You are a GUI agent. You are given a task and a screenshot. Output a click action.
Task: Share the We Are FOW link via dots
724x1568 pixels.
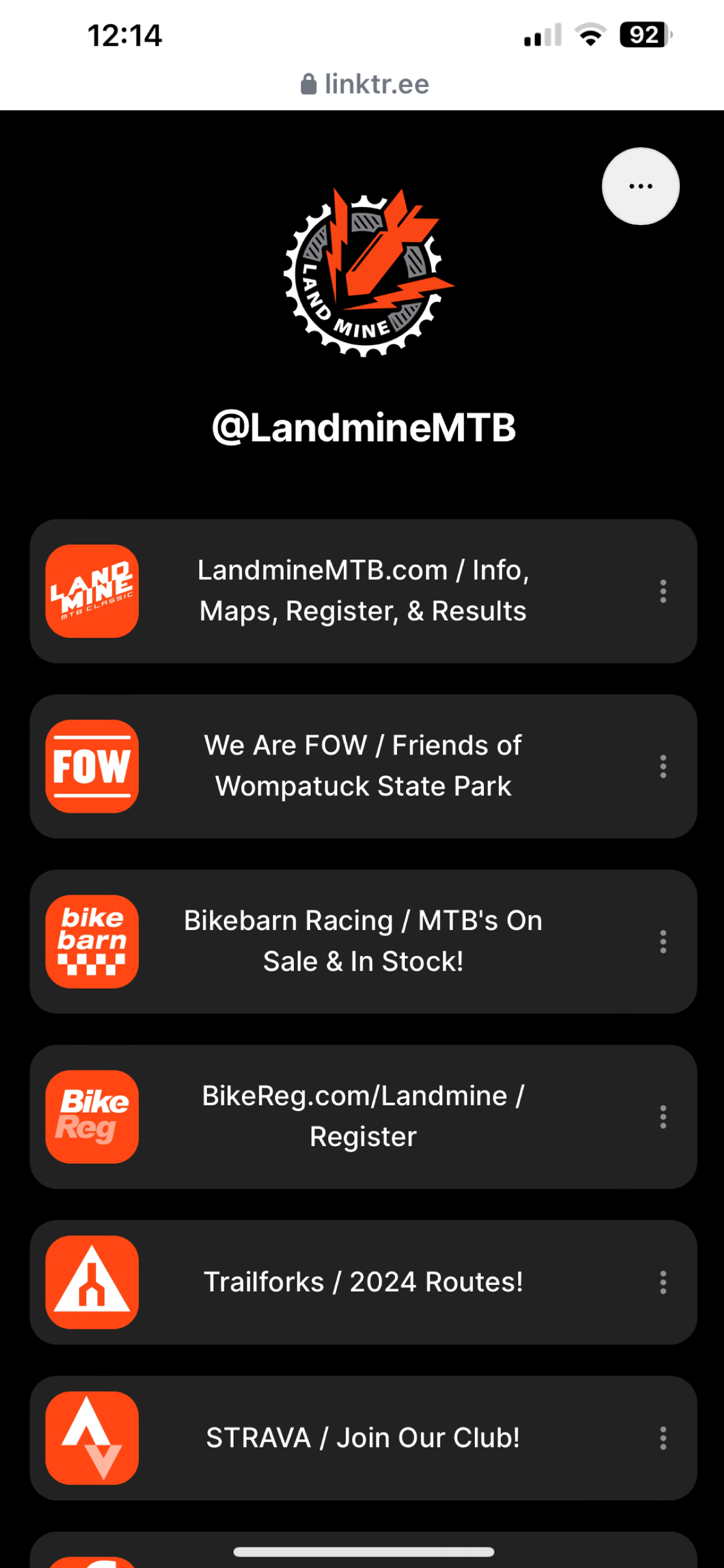pos(662,766)
